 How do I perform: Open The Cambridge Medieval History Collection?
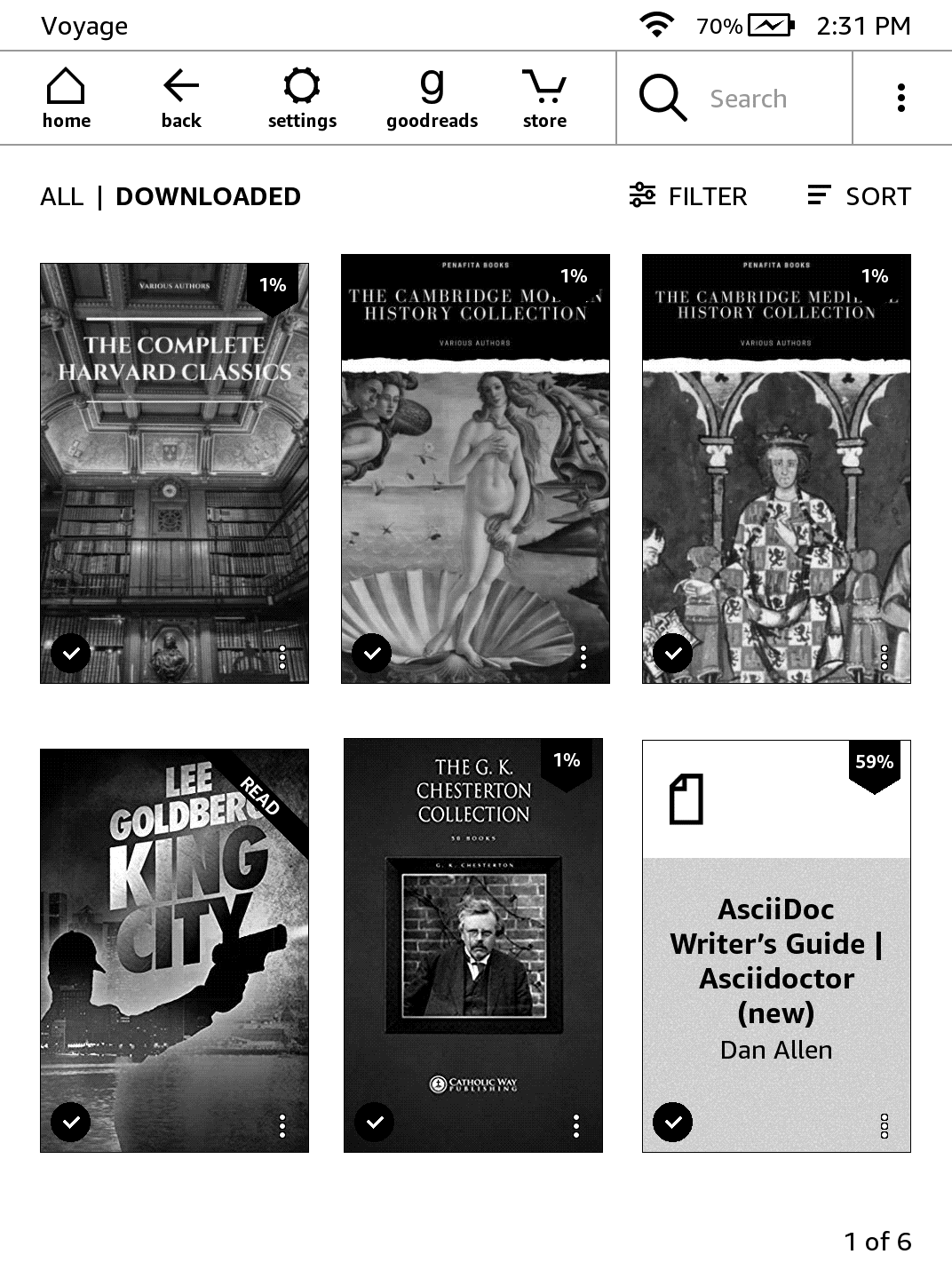coord(776,469)
